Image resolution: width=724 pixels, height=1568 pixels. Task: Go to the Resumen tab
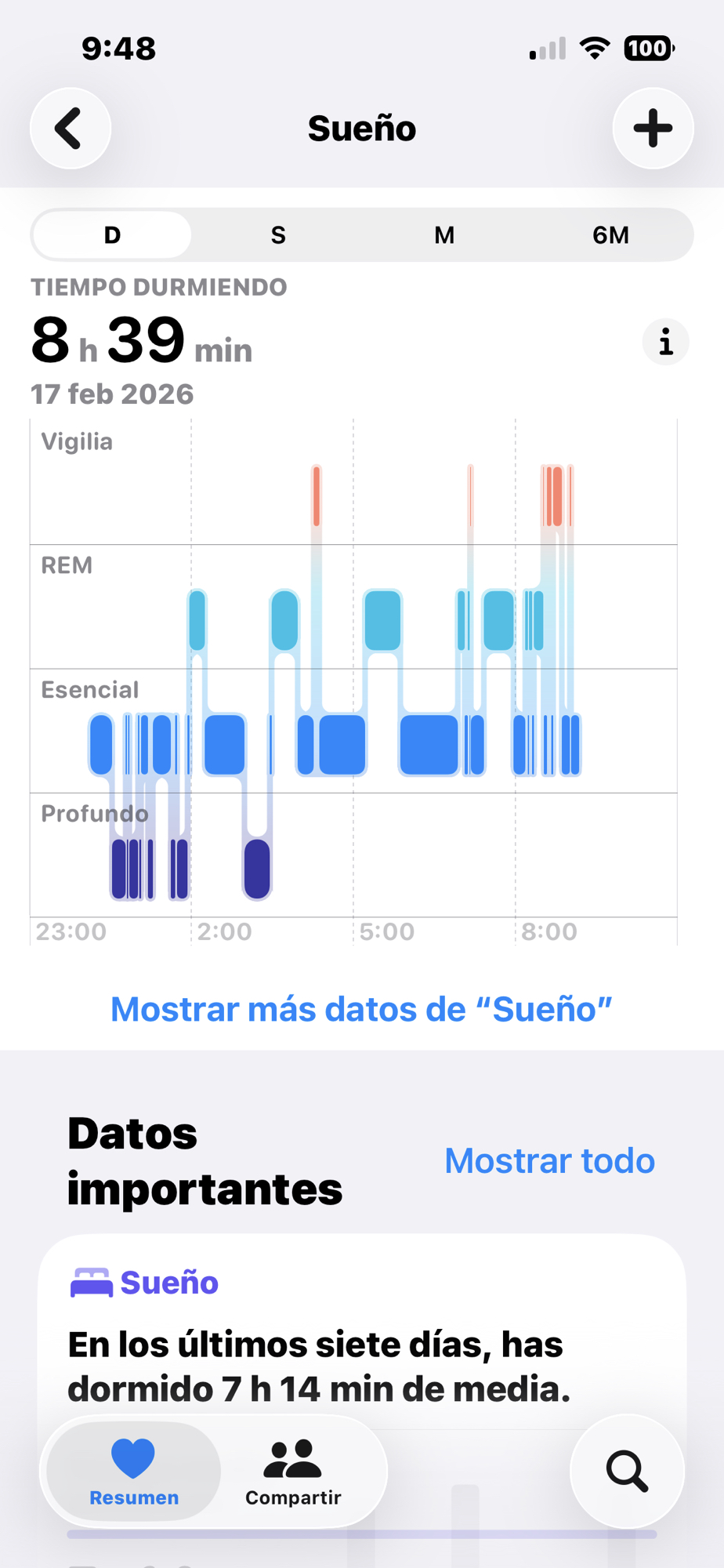coord(134,1472)
